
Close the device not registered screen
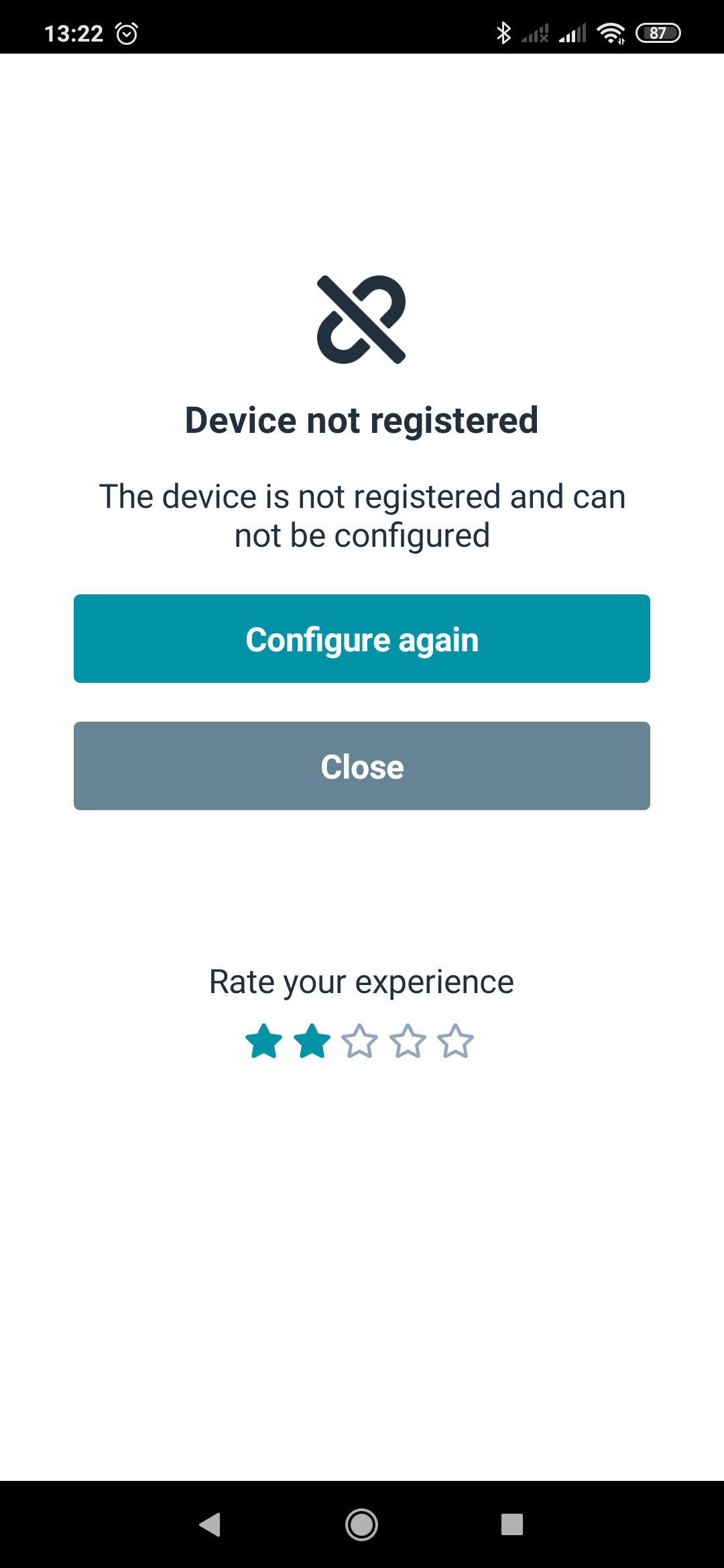pos(362,766)
